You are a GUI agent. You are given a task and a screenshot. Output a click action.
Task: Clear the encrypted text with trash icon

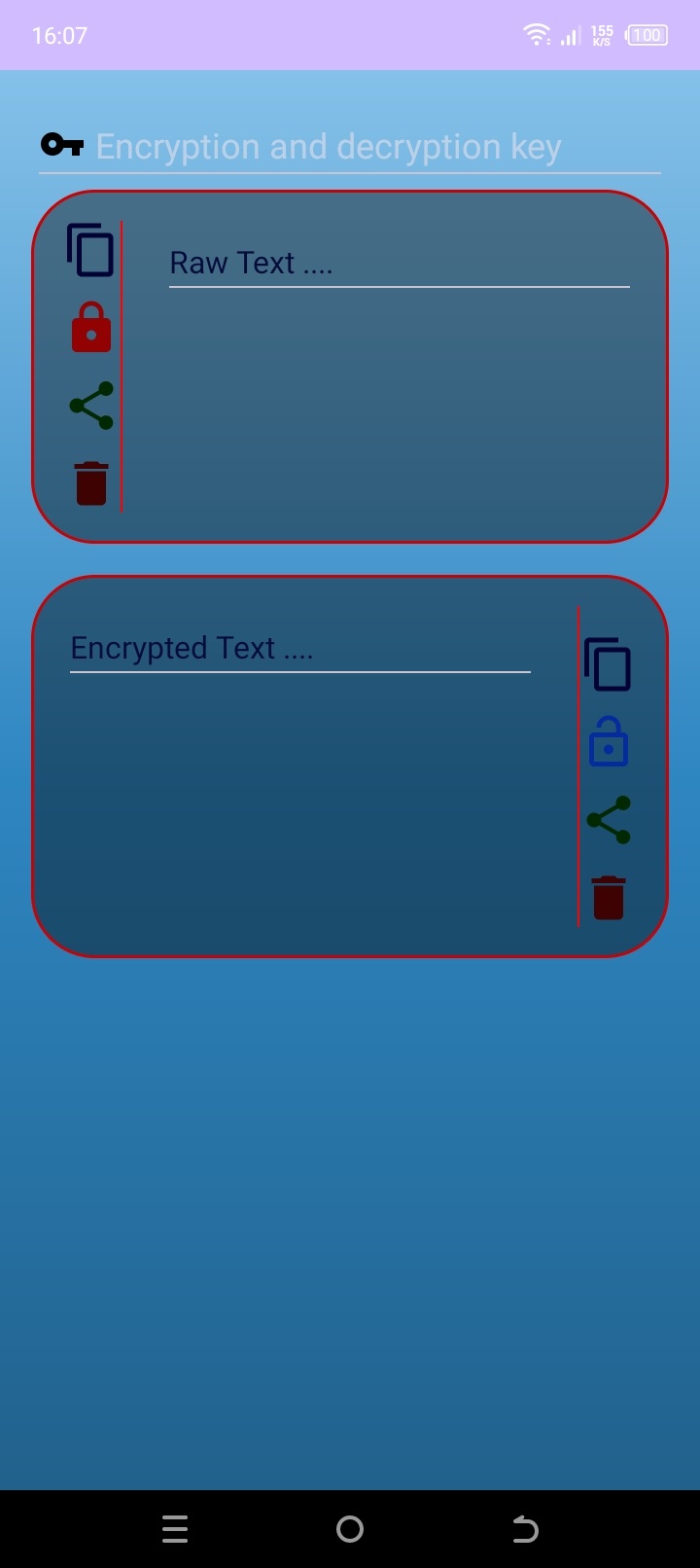(609, 897)
